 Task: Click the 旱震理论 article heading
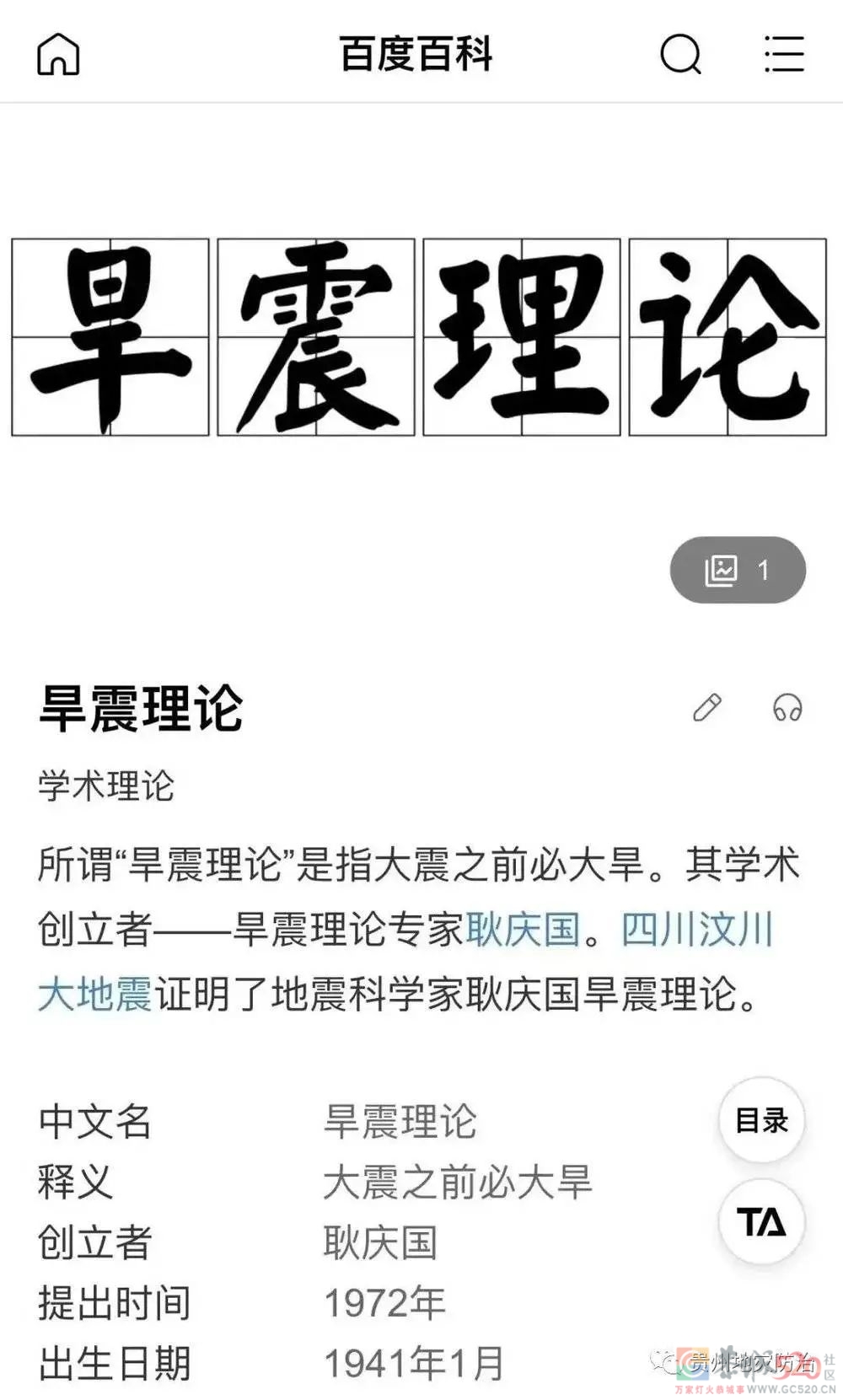(139, 708)
